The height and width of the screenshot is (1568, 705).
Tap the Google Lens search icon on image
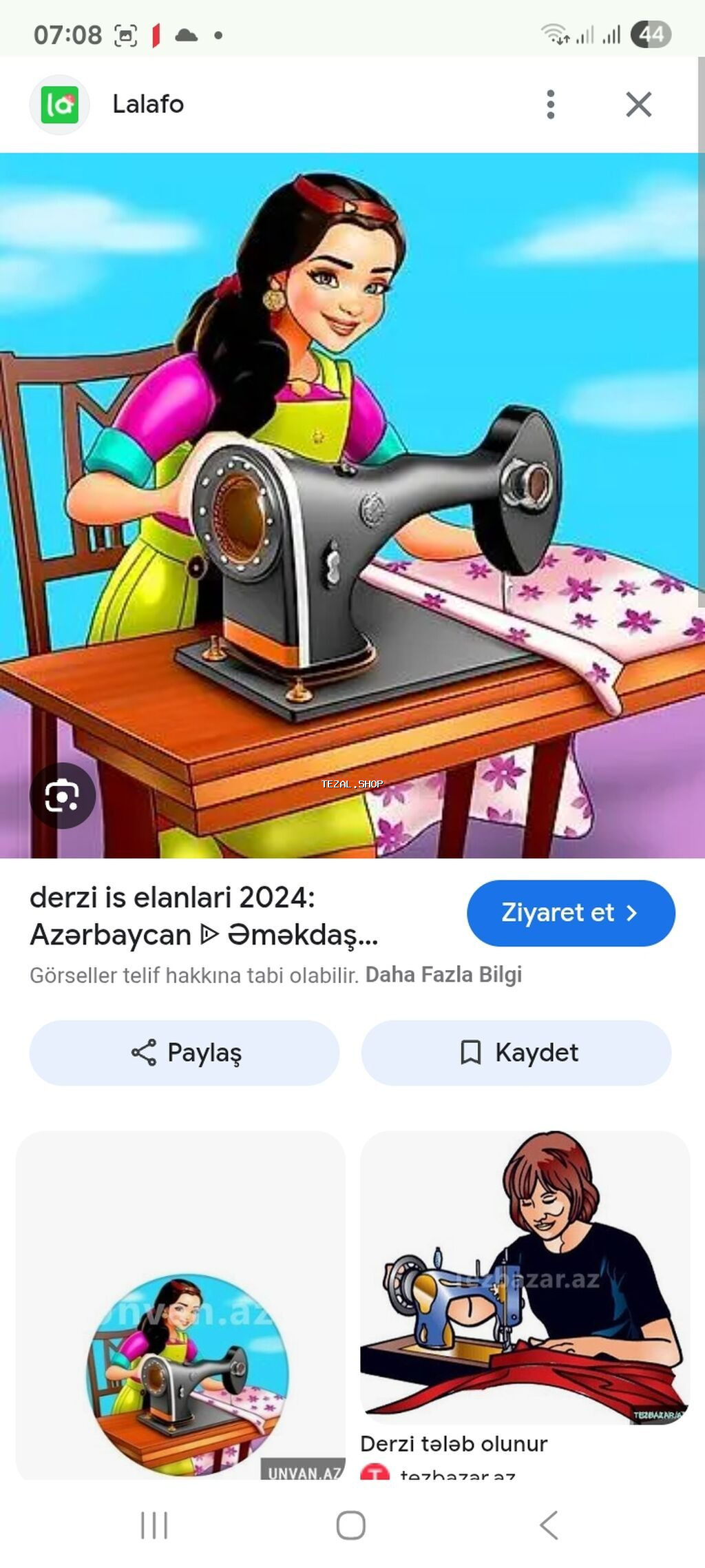62,796
